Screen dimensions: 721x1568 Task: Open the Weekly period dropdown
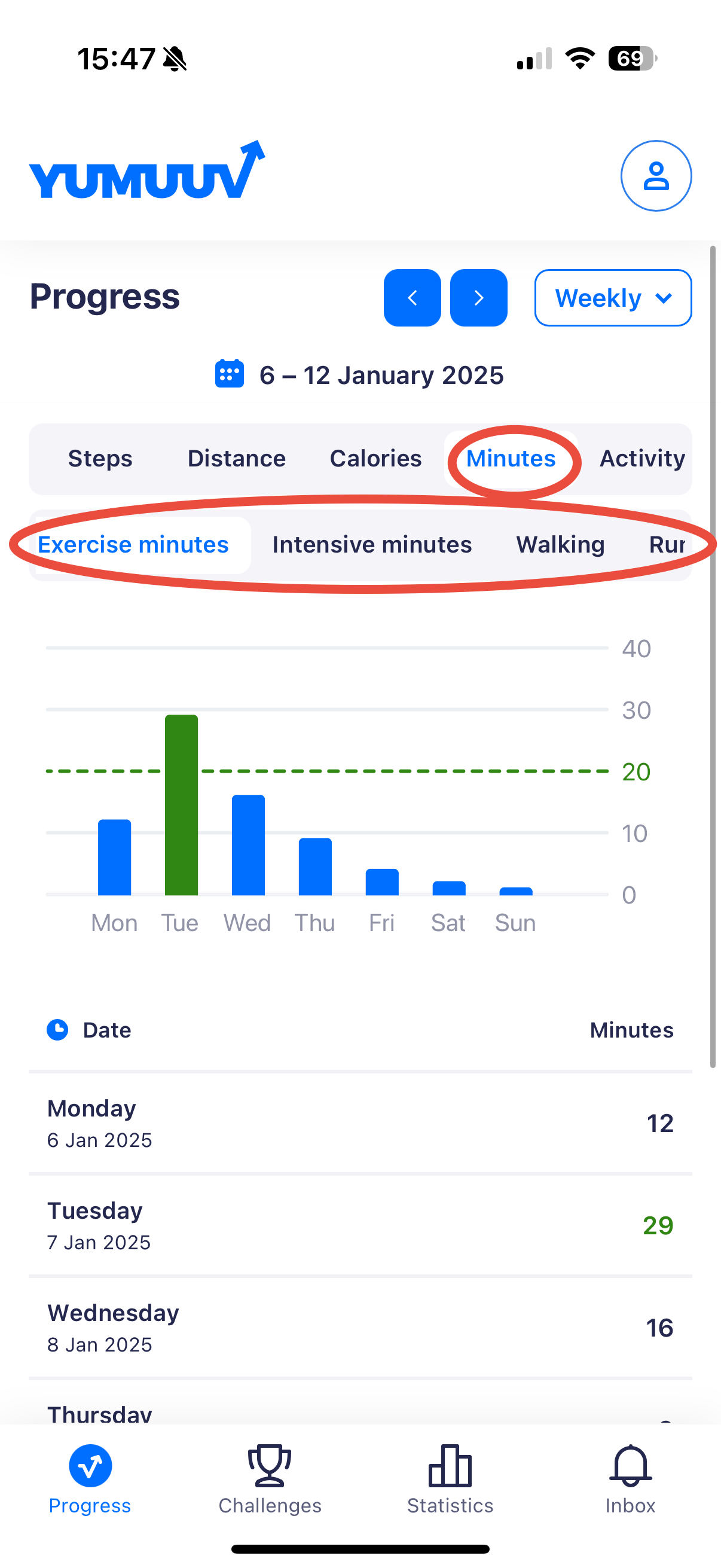(613, 298)
